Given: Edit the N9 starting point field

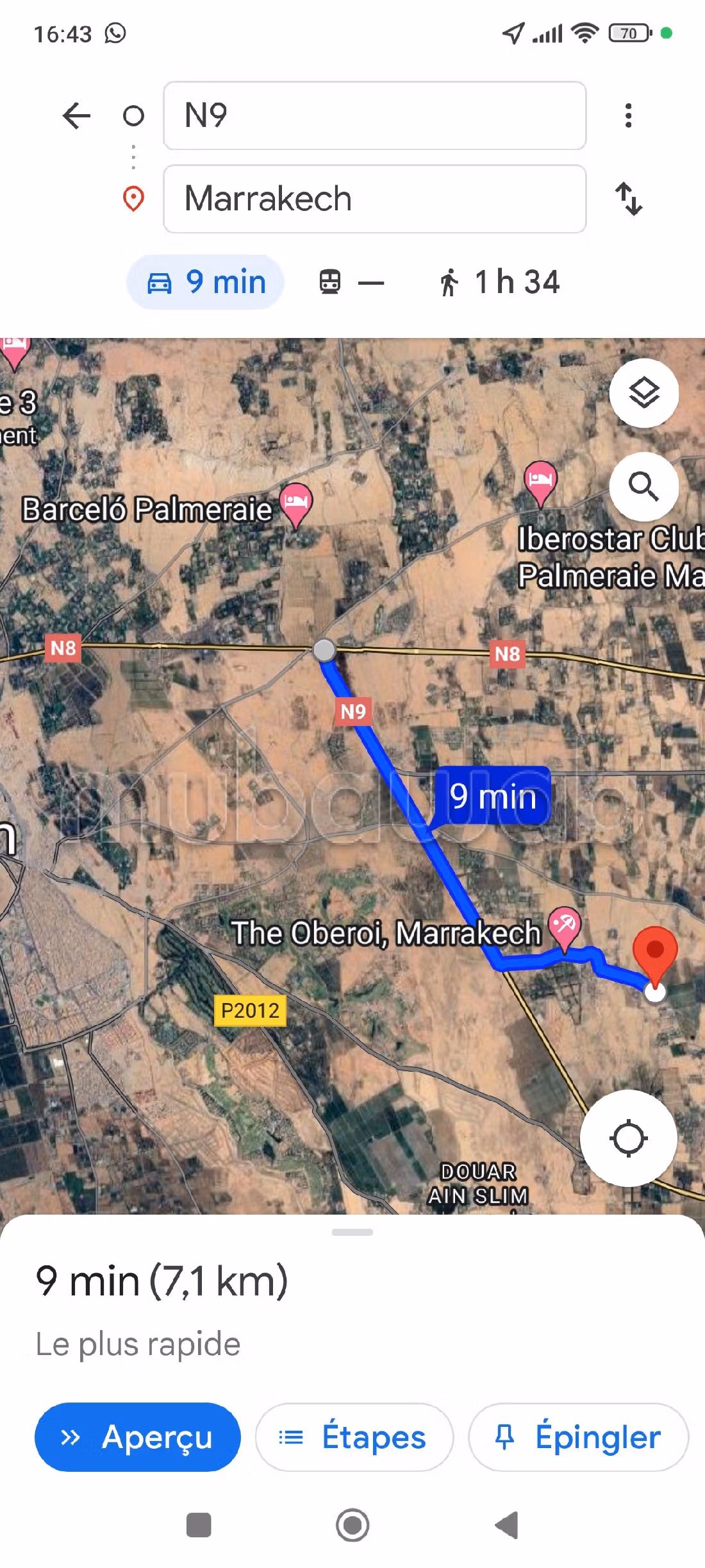Looking at the screenshot, I should (374, 116).
